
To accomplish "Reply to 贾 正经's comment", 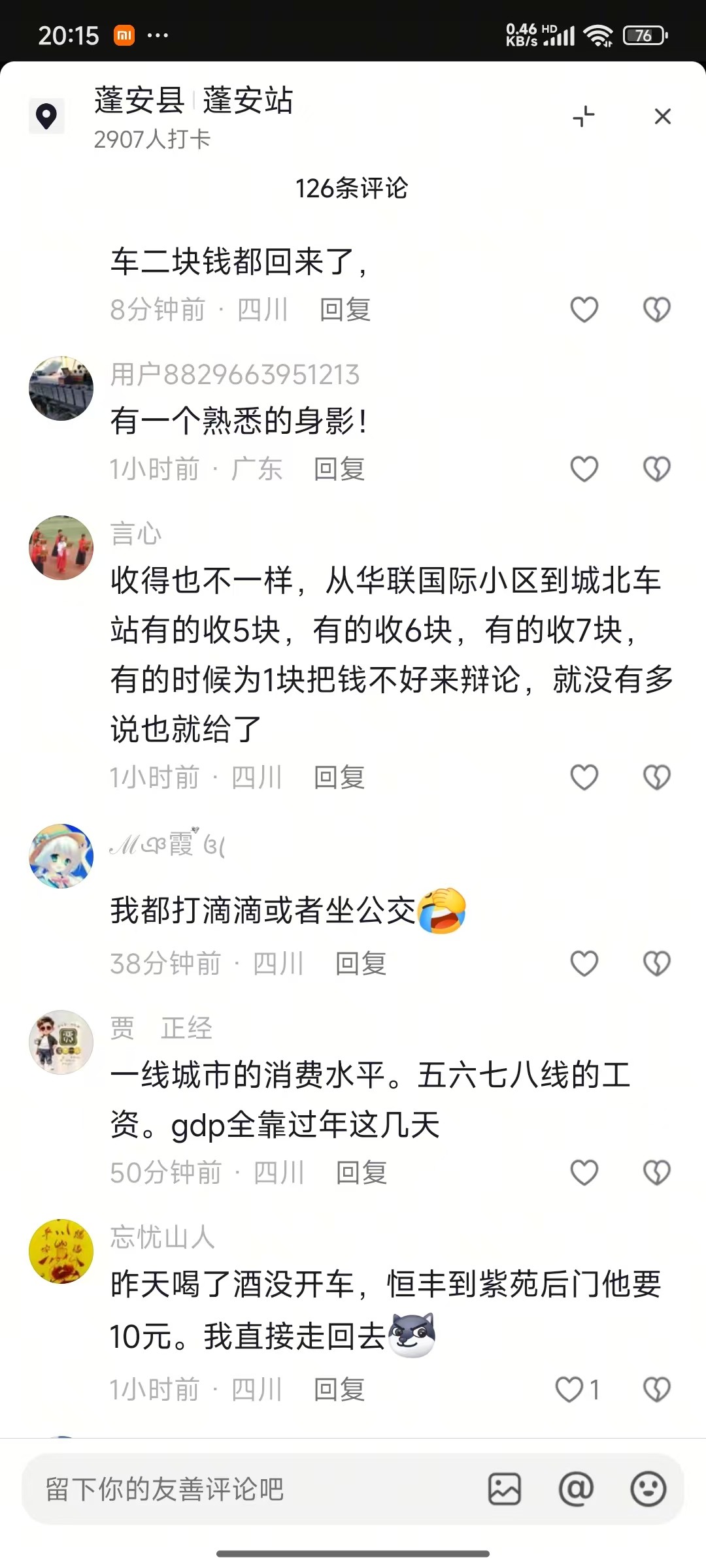I will click(361, 1173).
